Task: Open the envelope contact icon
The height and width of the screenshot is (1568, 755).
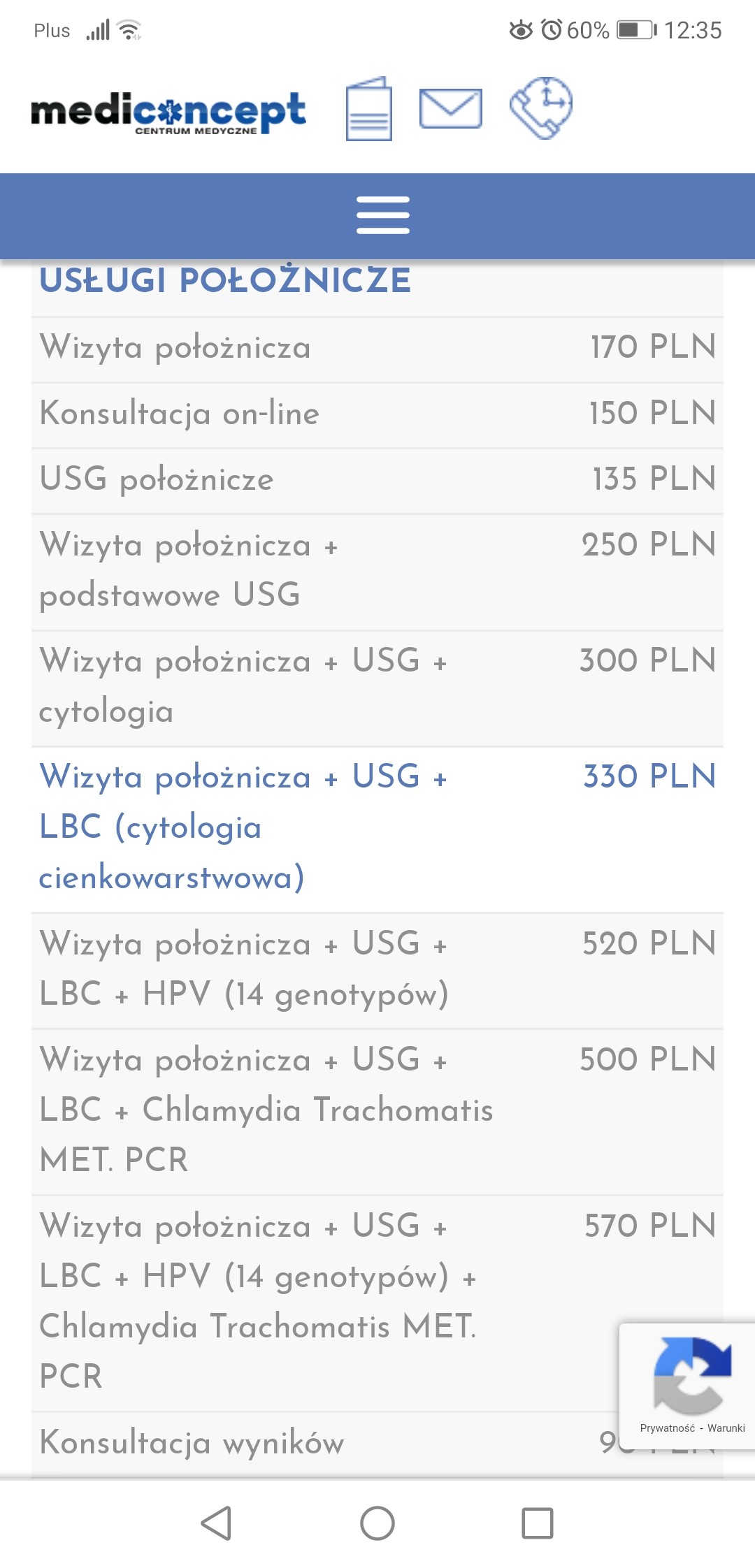Action: 450,108
